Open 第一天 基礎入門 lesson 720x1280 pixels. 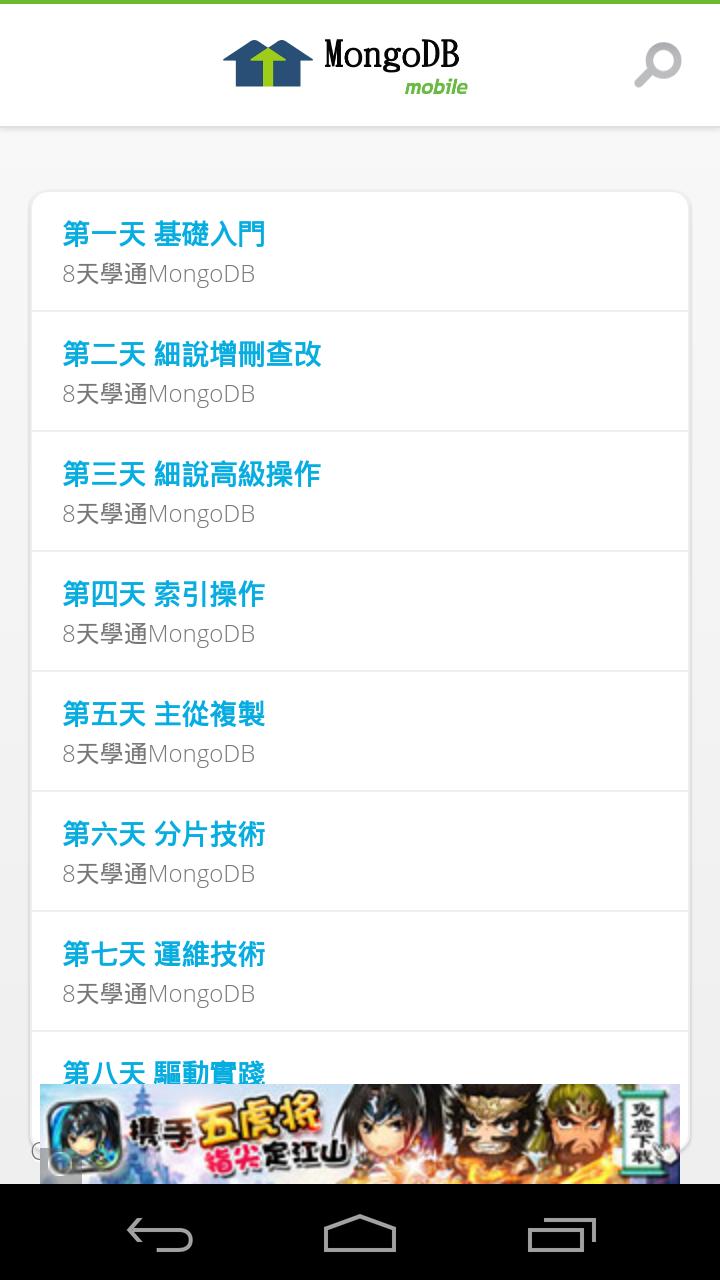pos(360,251)
